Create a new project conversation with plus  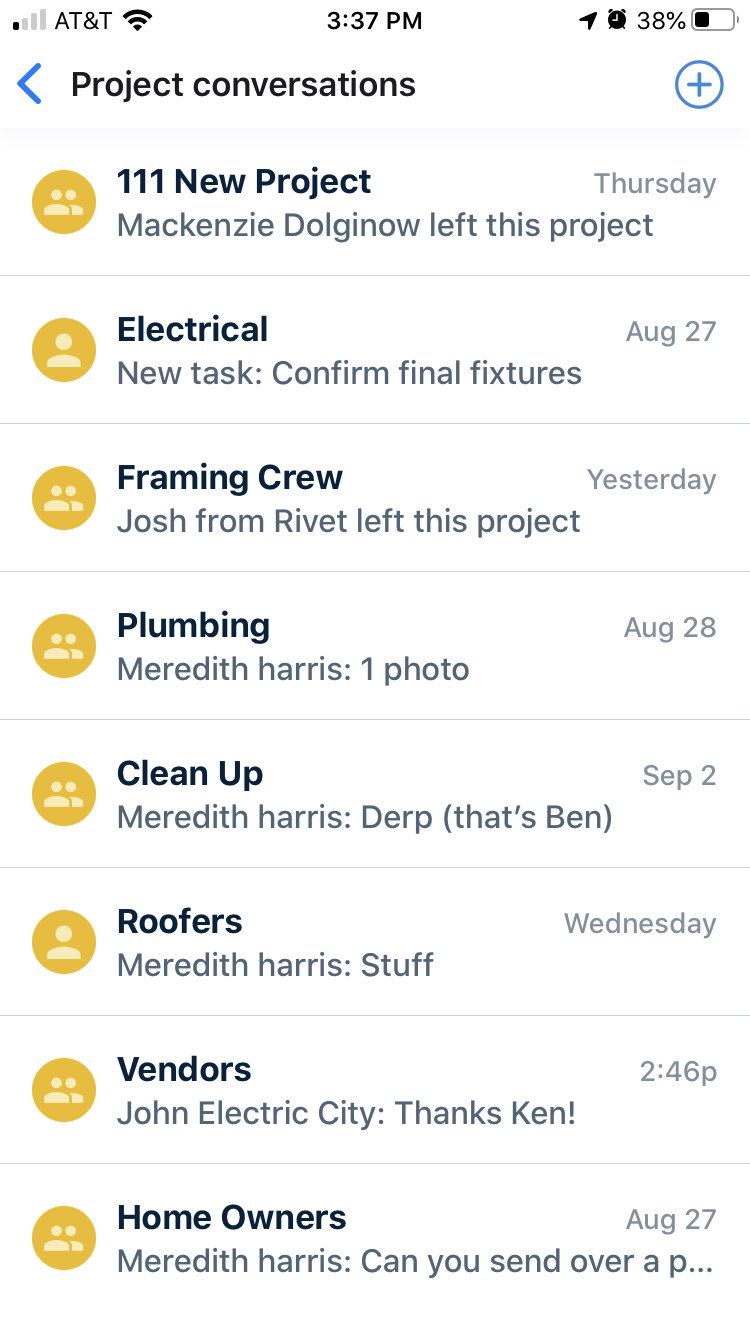click(x=699, y=85)
